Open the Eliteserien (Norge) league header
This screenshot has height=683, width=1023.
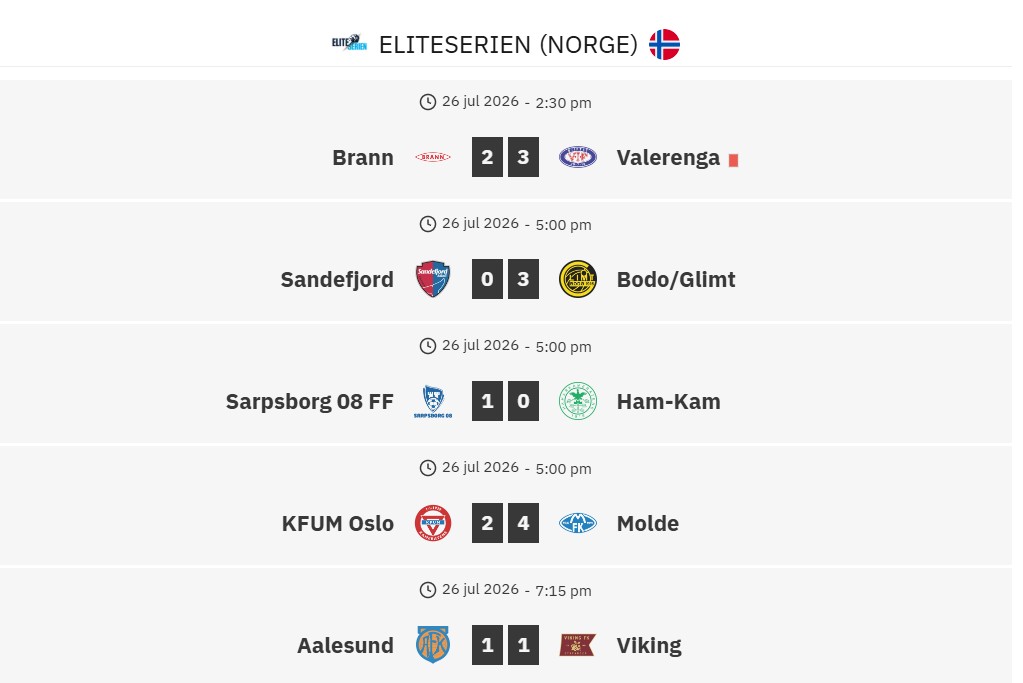coord(506,44)
